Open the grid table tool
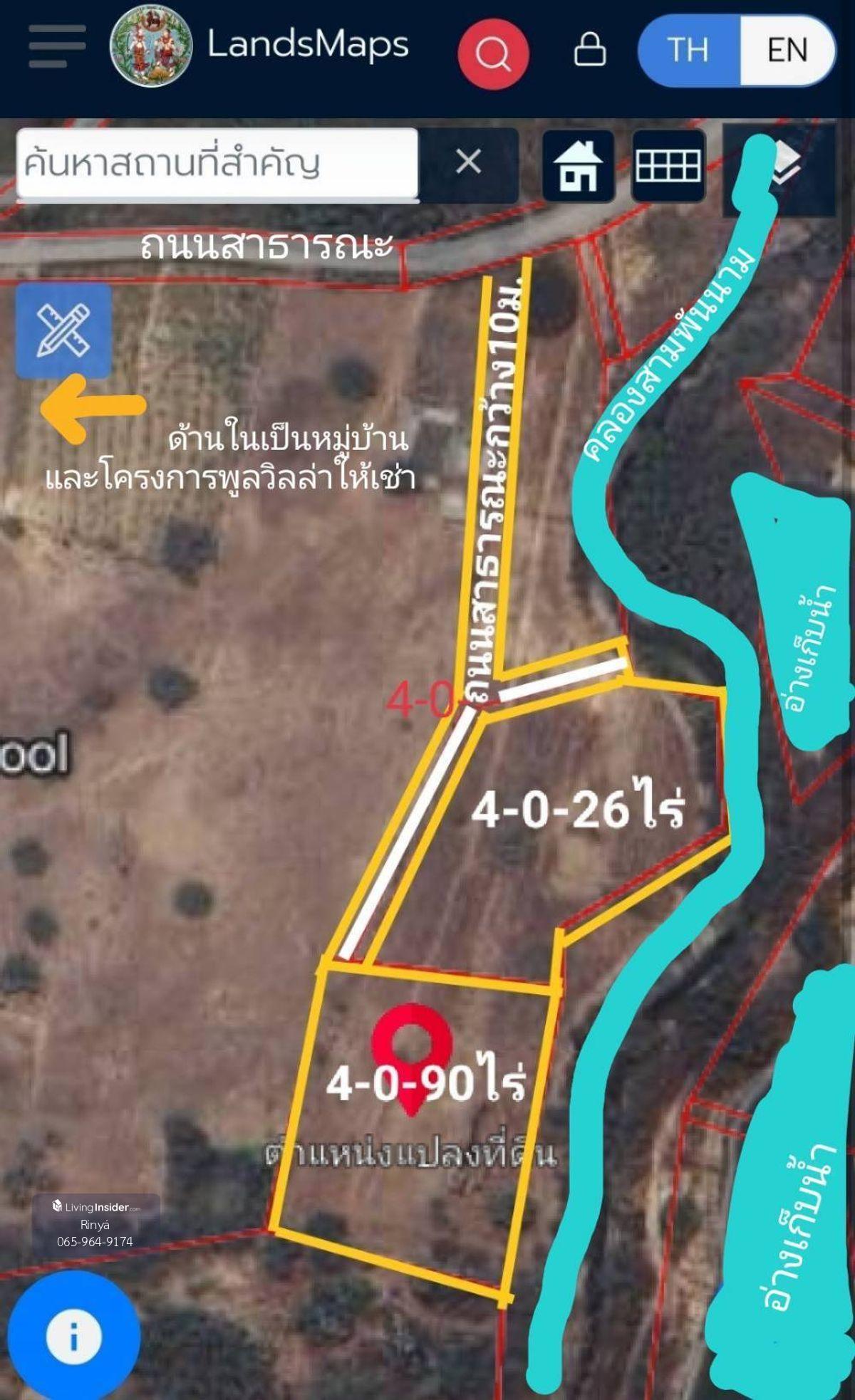 click(668, 166)
